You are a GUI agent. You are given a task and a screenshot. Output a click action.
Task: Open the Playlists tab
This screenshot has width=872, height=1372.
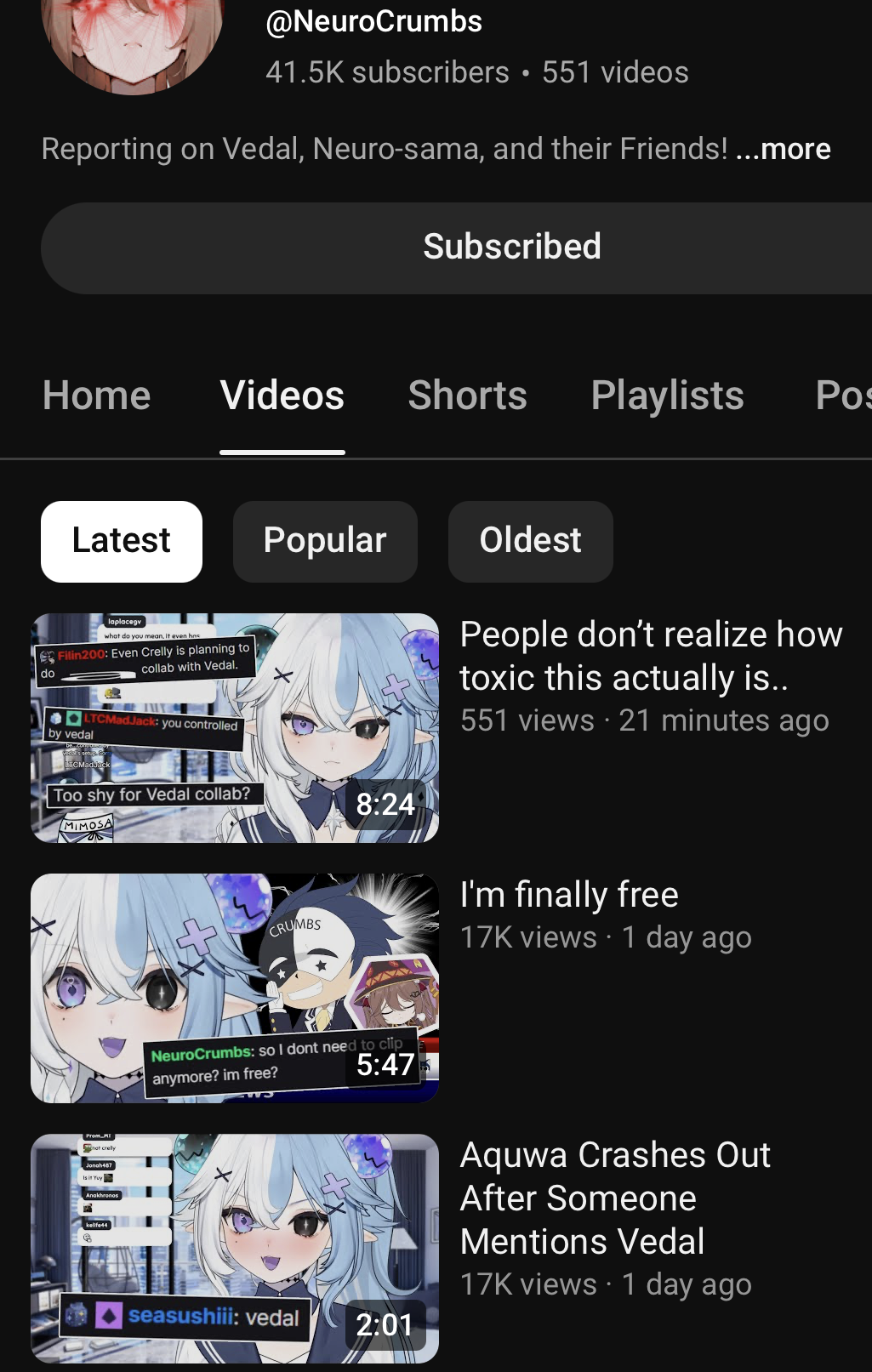[x=667, y=396]
